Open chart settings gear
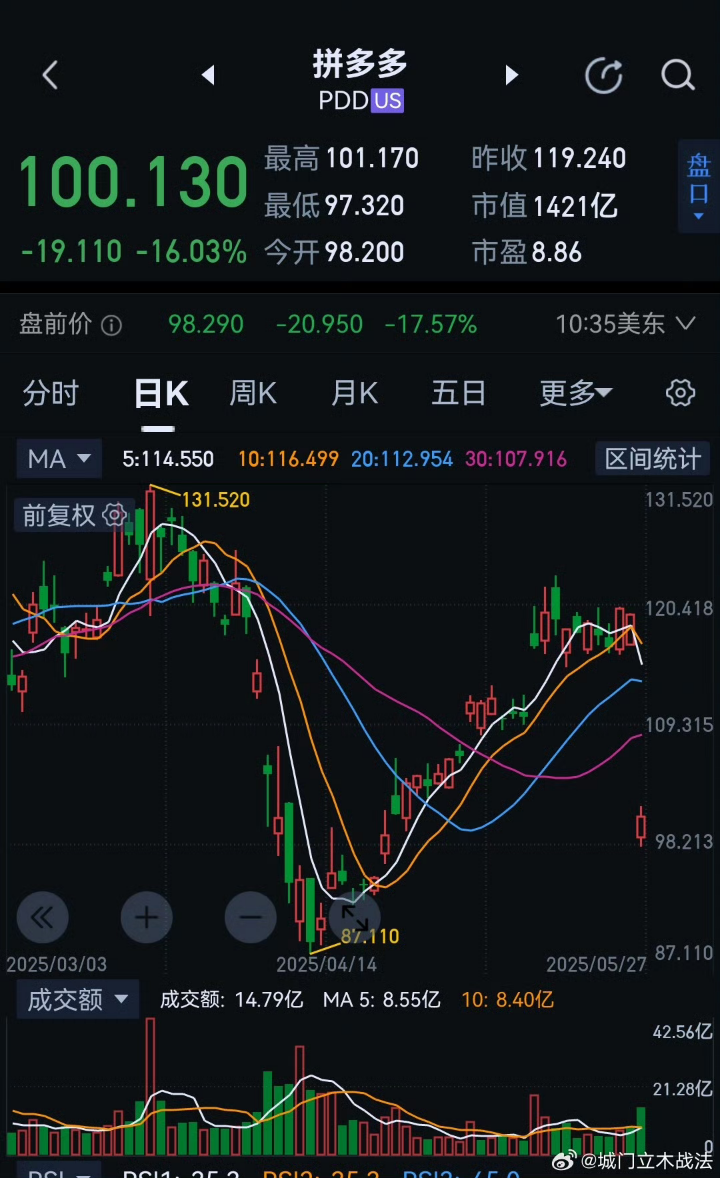 click(x=680, y=393)
